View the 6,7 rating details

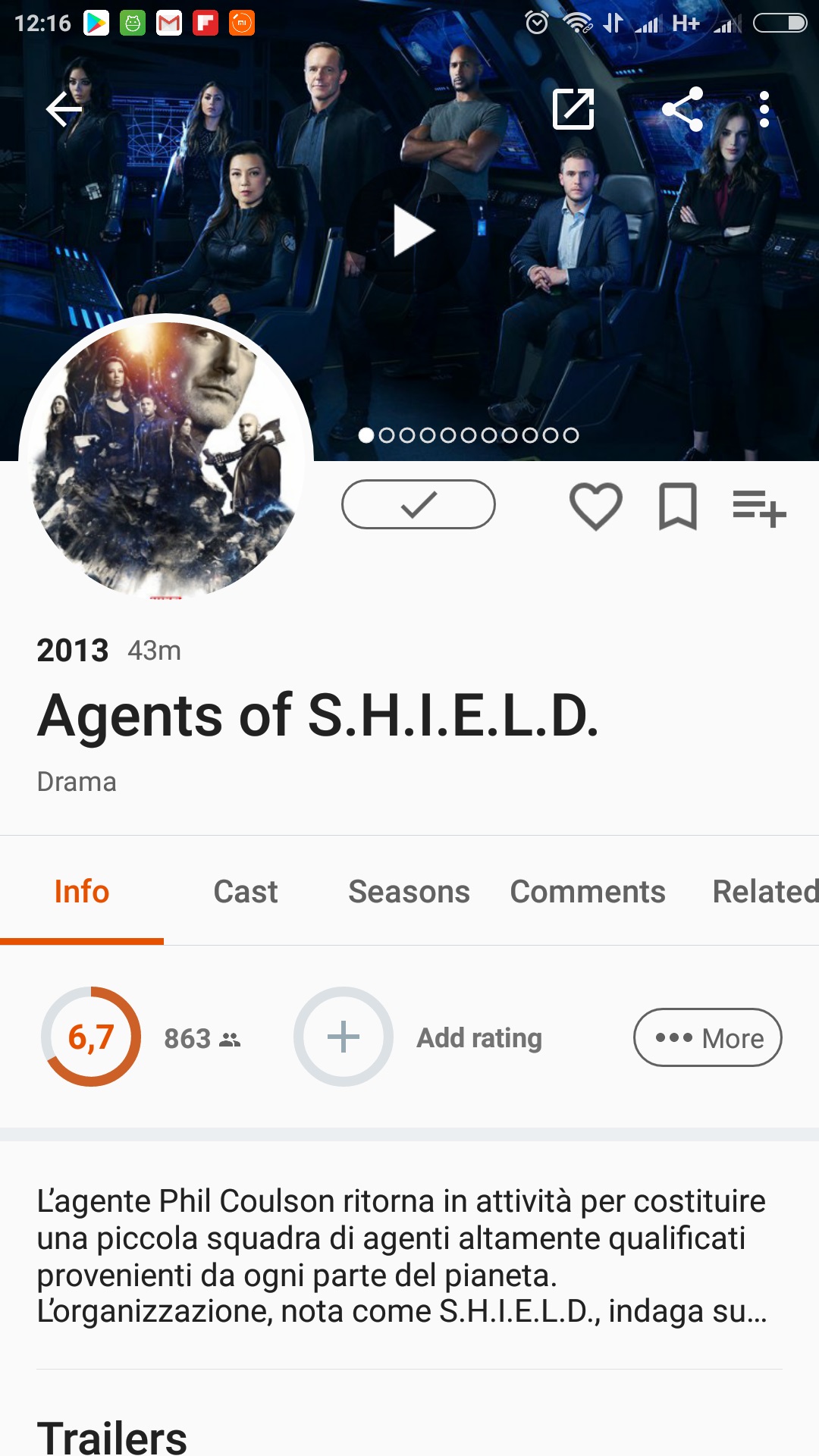[x=91, y=1037]
